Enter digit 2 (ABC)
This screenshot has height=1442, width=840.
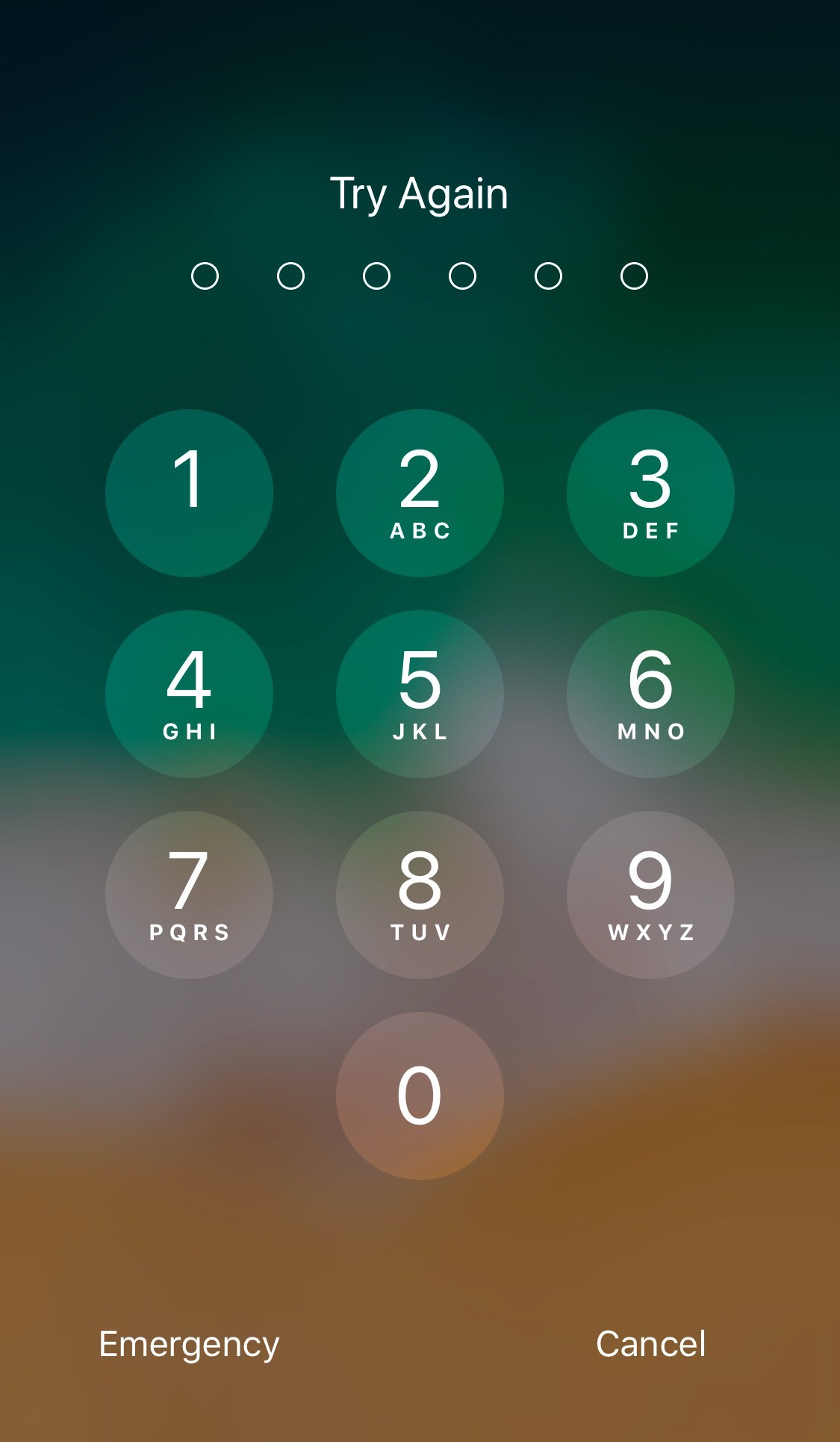[x=420, y=493]
